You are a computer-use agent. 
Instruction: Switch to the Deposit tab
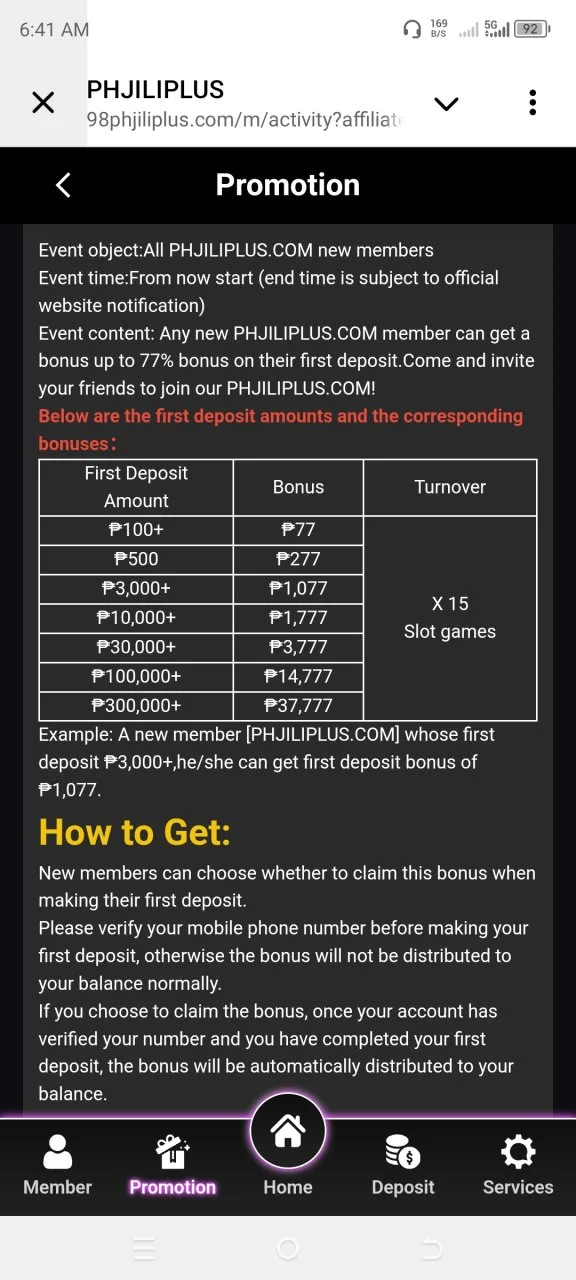pos(403,1165)
